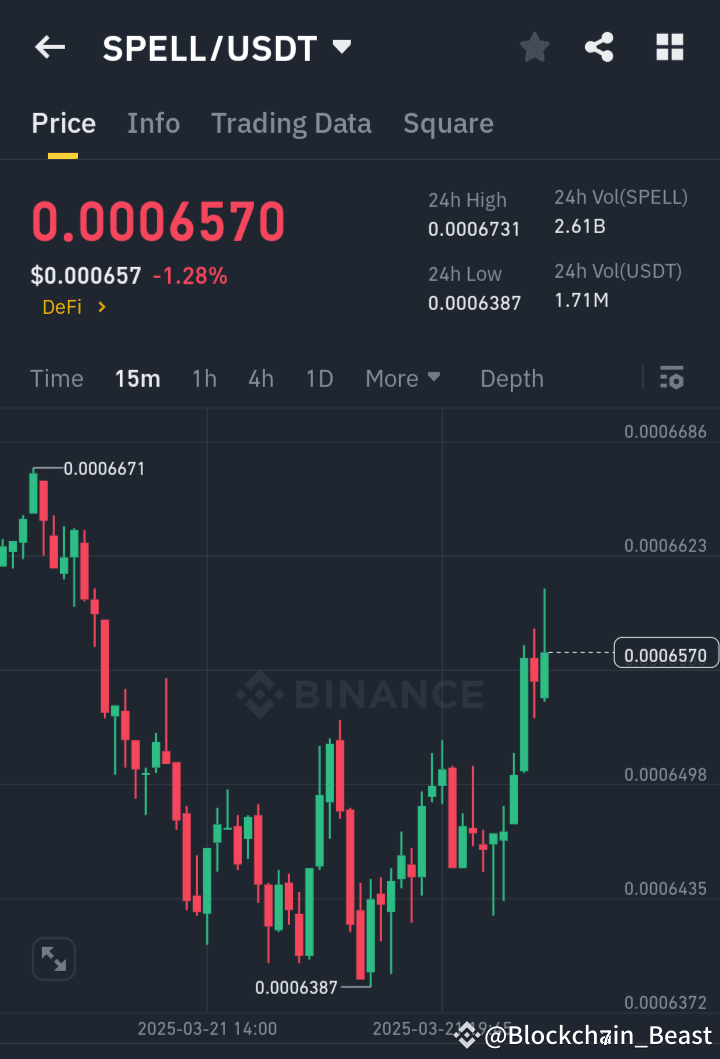This screenshot has height=1059, width=720.
Task: Click the grid layout icon top right
Action: pos(669,47)
